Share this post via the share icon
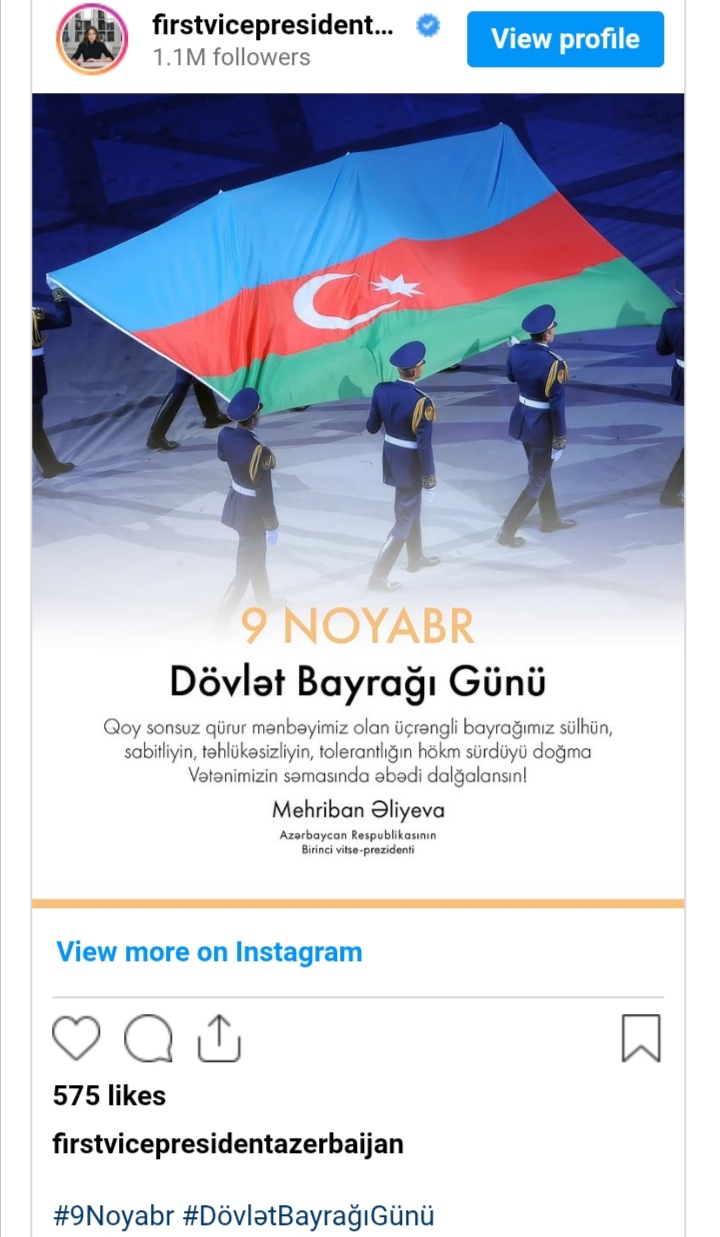Image resolution: width=720 pixels, height=1237 pixels. tap(219, 1038)
